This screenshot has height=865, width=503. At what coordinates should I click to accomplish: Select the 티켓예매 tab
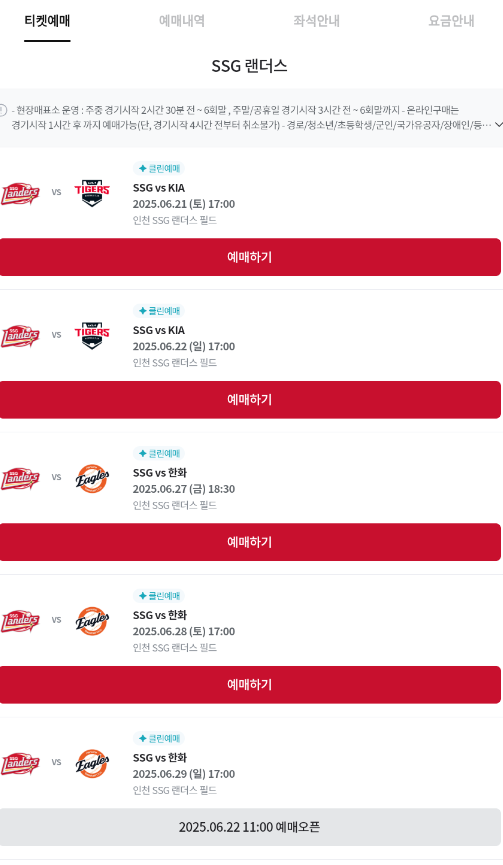47,21
